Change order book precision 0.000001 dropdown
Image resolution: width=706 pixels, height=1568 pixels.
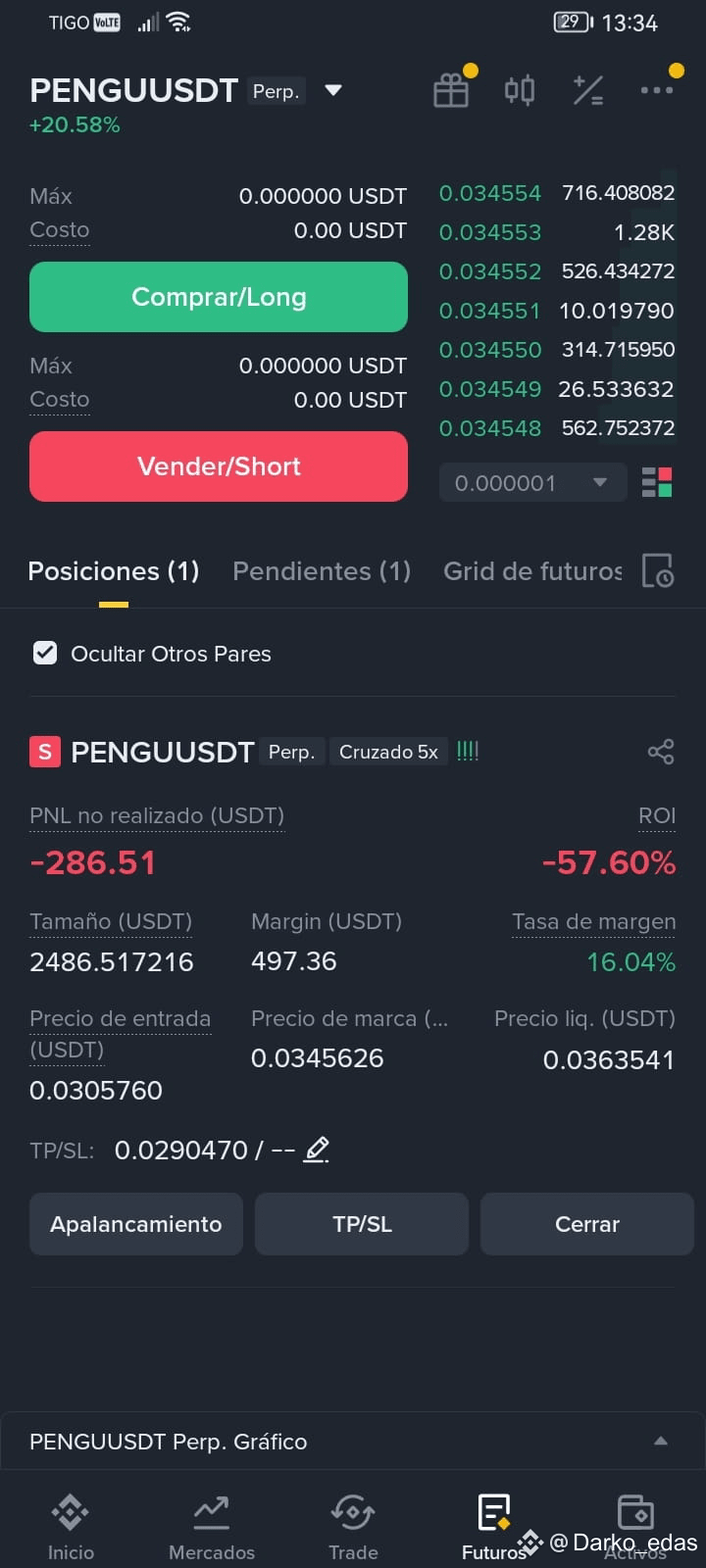pyautogui.click(x=532, y=482)
